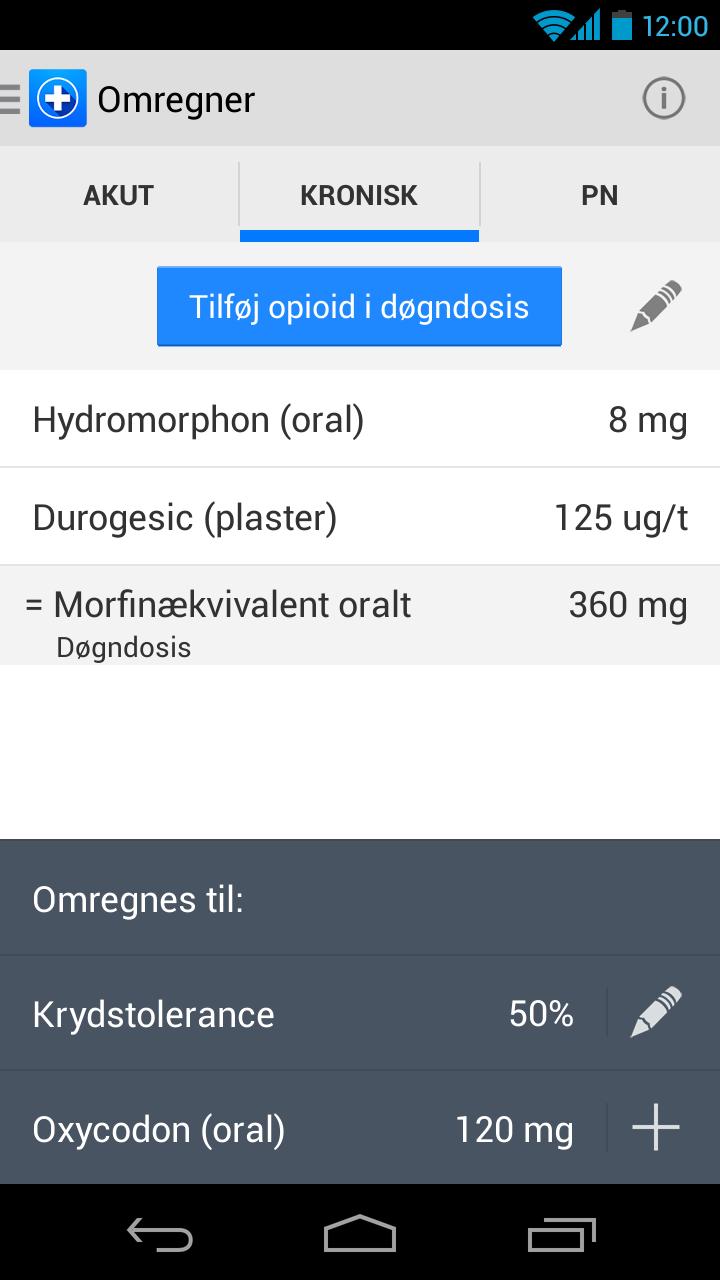Viewport: 720px width, 1280px height.
Task: Select the KRONISK tab
Action: (359, 195)
